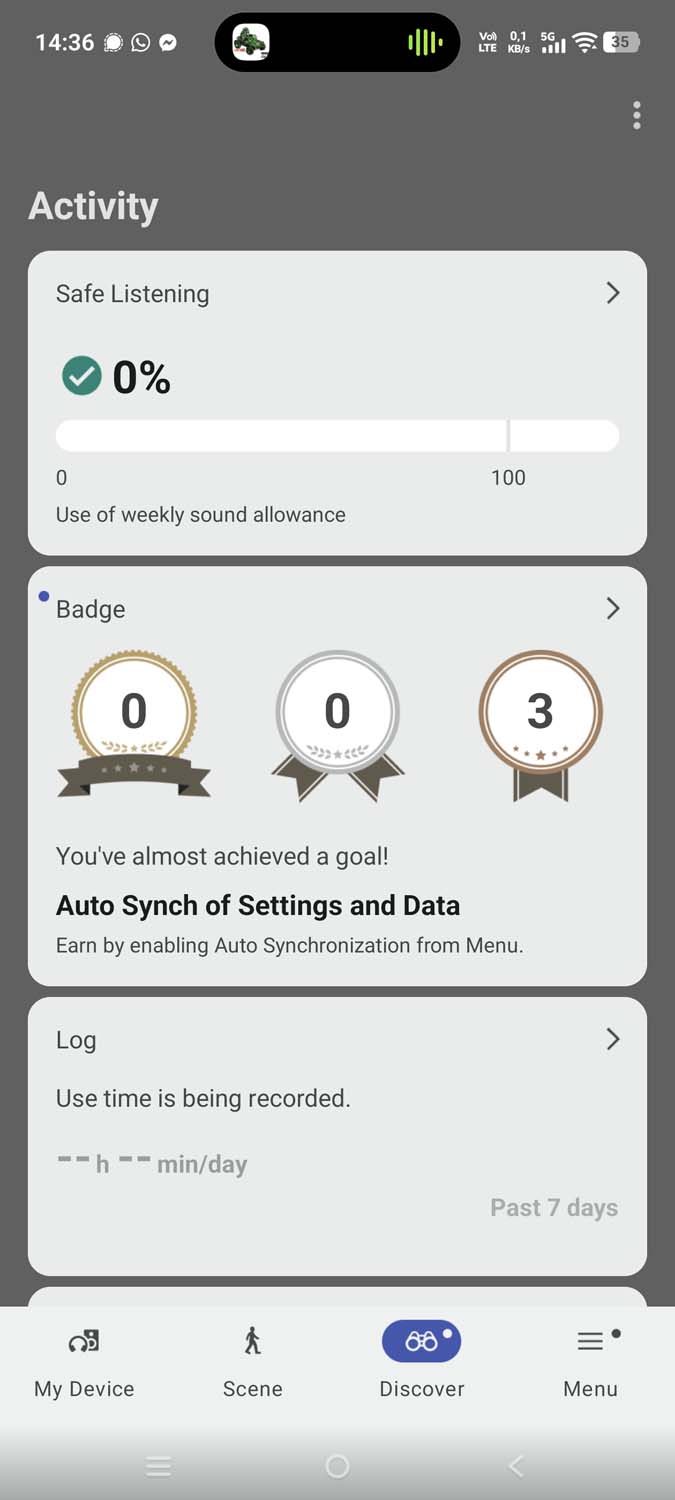Open the three-dot overflow menu
Viewport: 675px width, 1500px height.
637,116
